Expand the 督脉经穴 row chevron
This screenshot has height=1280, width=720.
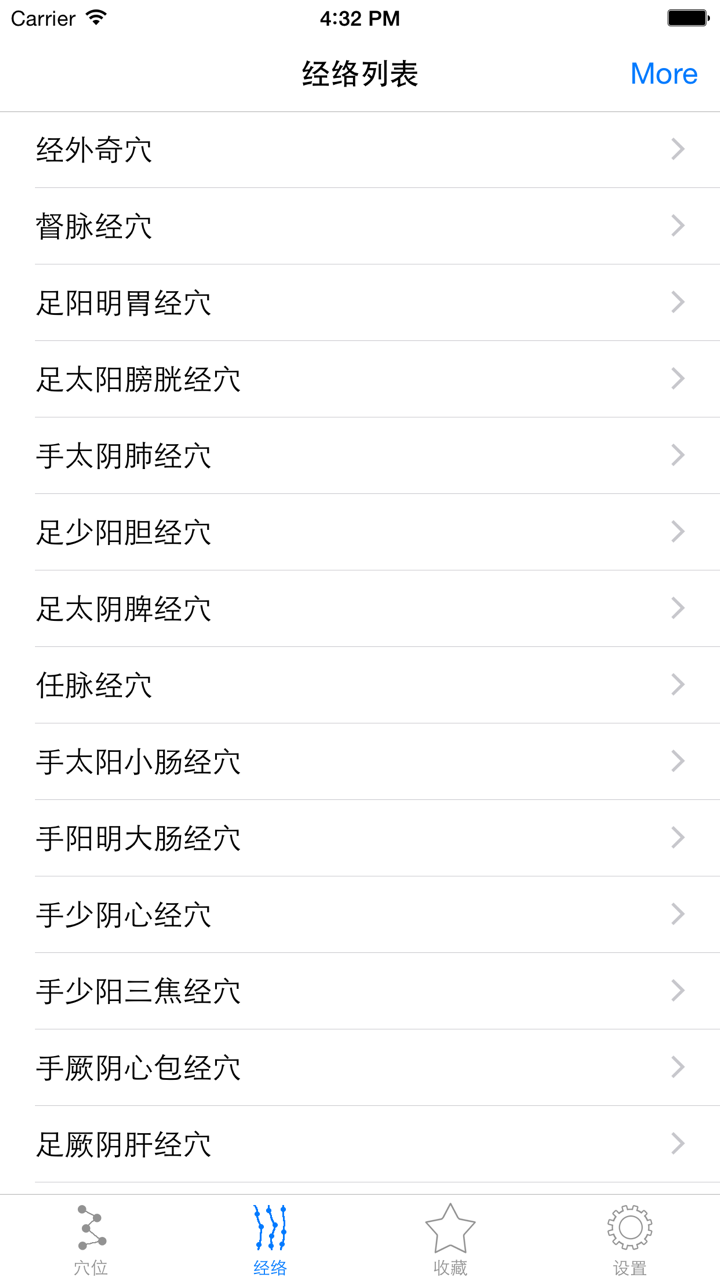pos(677,226)
